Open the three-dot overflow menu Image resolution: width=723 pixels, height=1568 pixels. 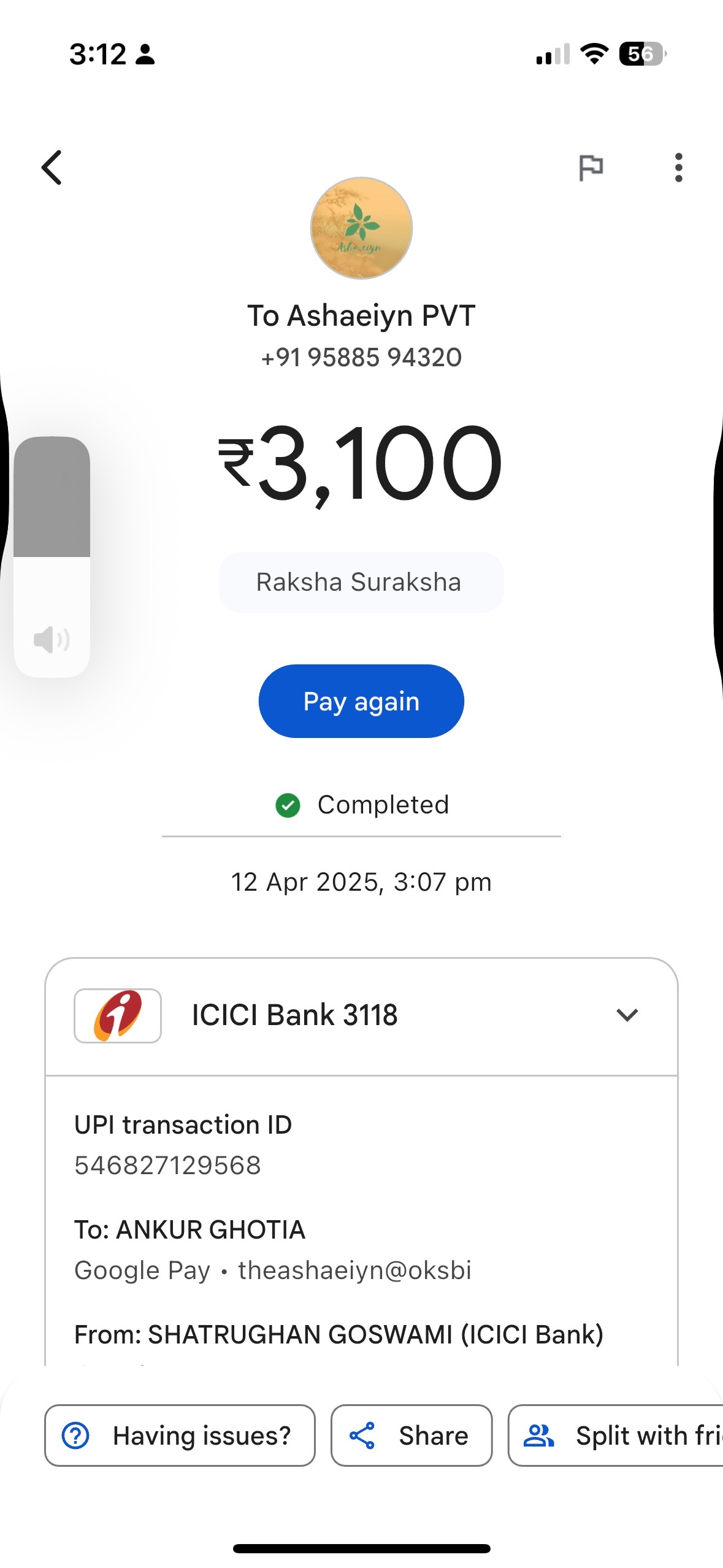678,167
